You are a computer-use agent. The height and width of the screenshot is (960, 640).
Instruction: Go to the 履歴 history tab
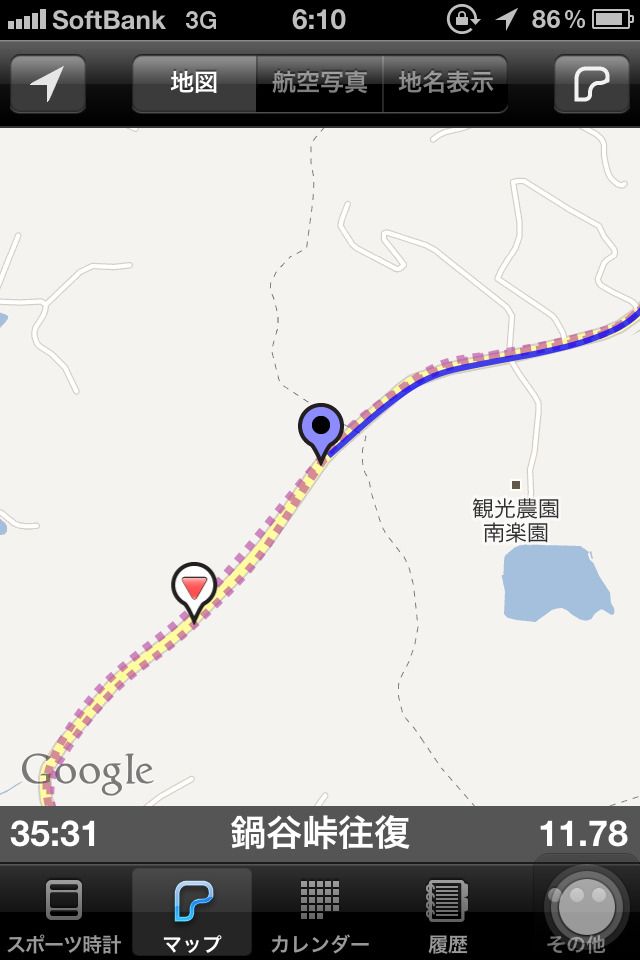click(448, 913)
